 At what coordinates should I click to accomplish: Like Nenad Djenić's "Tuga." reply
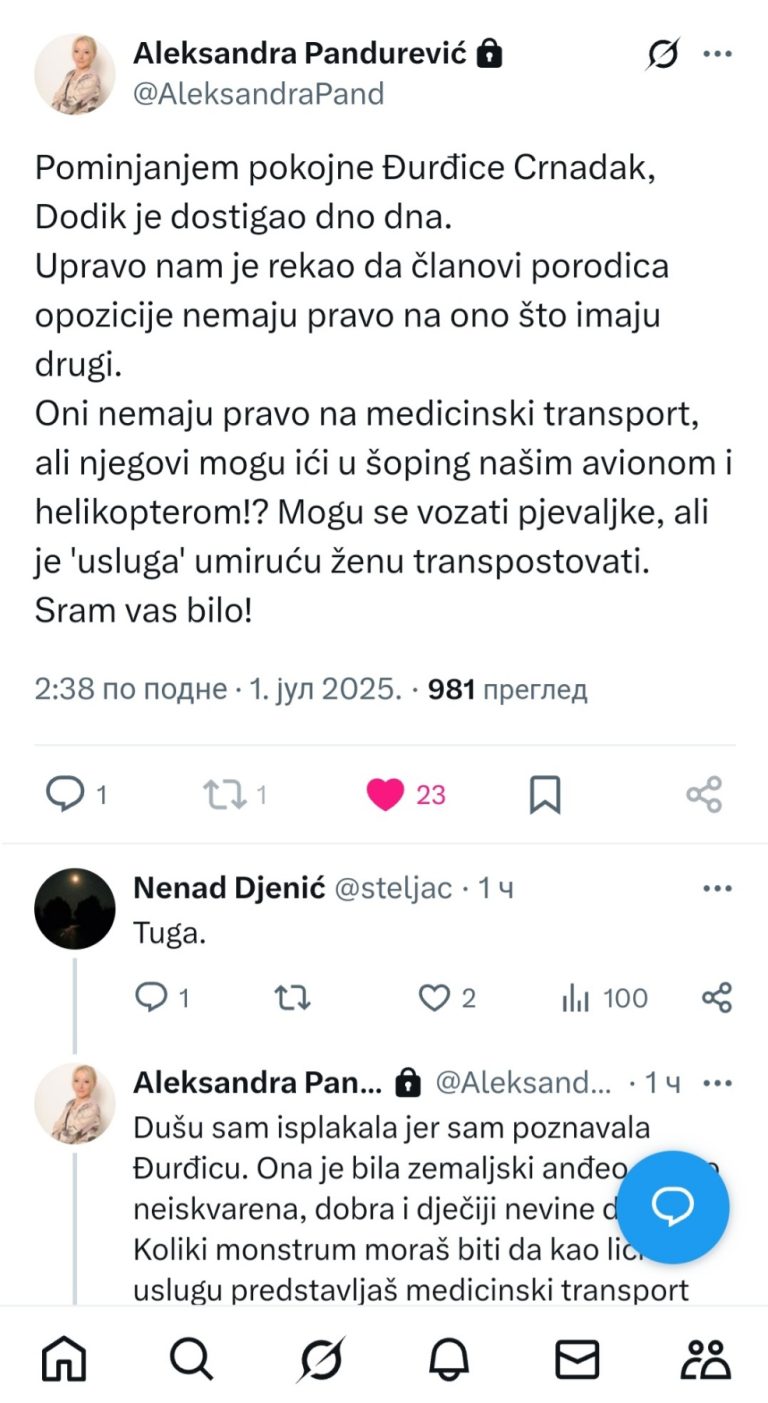click(x=433, y=997)
